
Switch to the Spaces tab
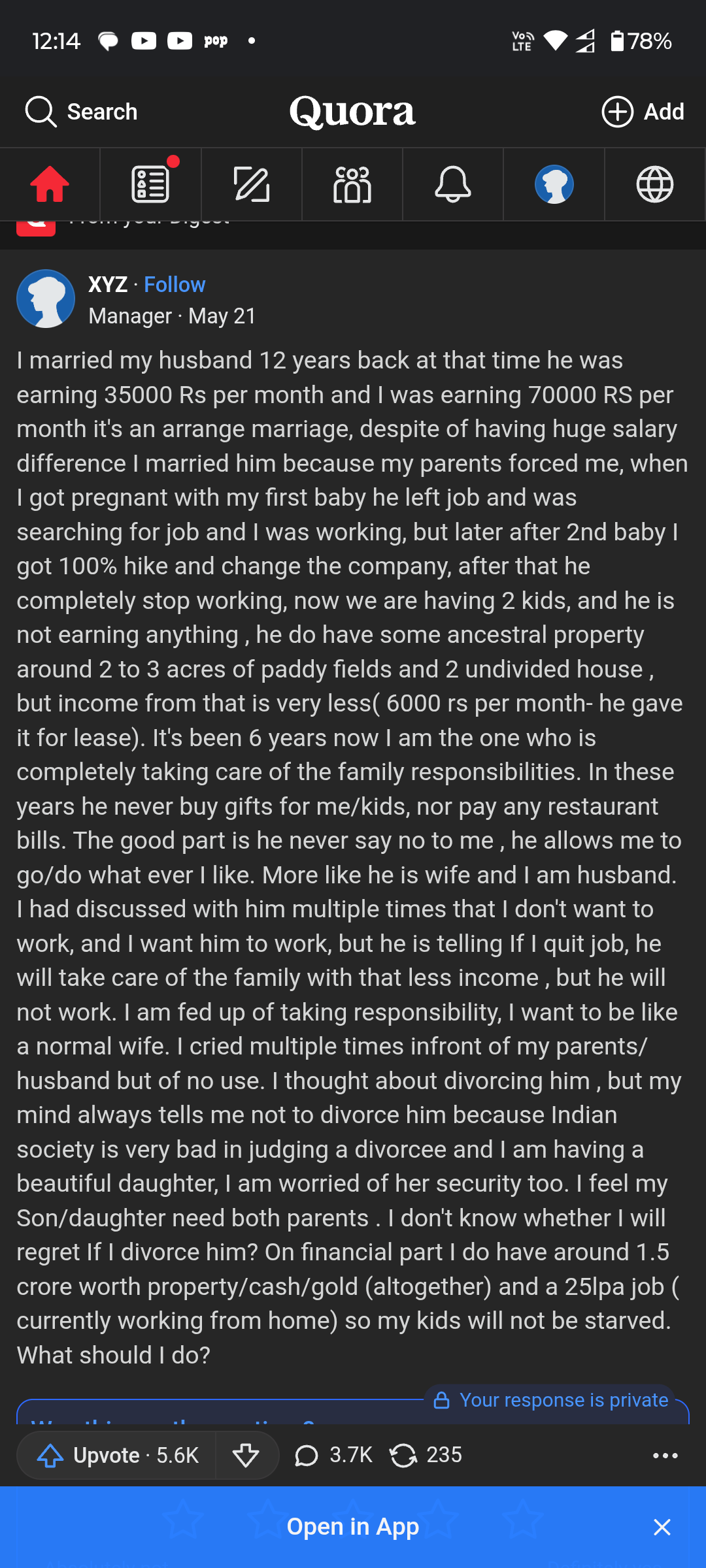click(x=352, y=184)
